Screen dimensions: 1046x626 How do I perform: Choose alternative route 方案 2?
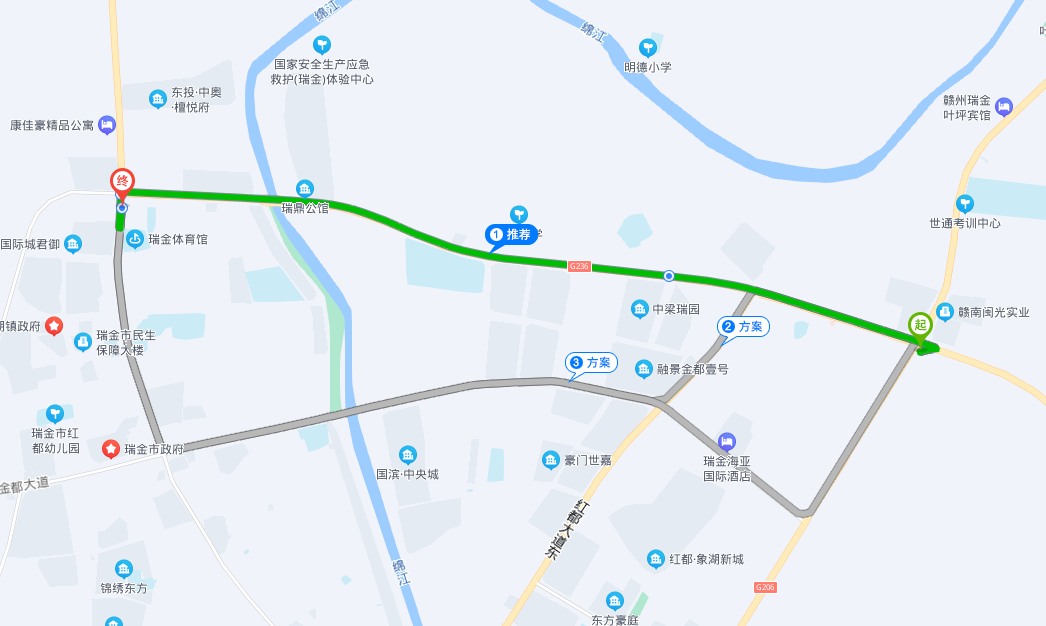[x=743, y=327]
